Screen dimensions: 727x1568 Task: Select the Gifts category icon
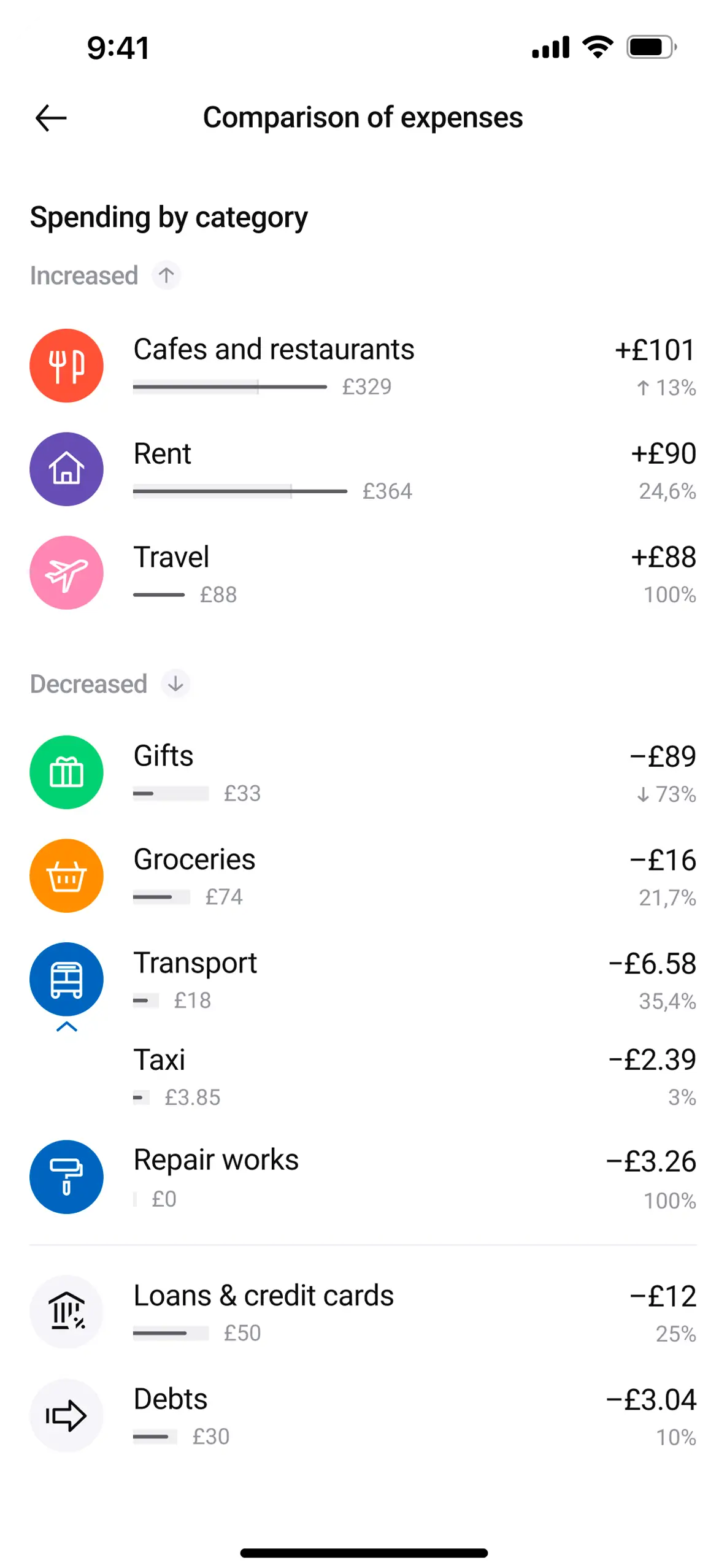[x=66, y=772]
